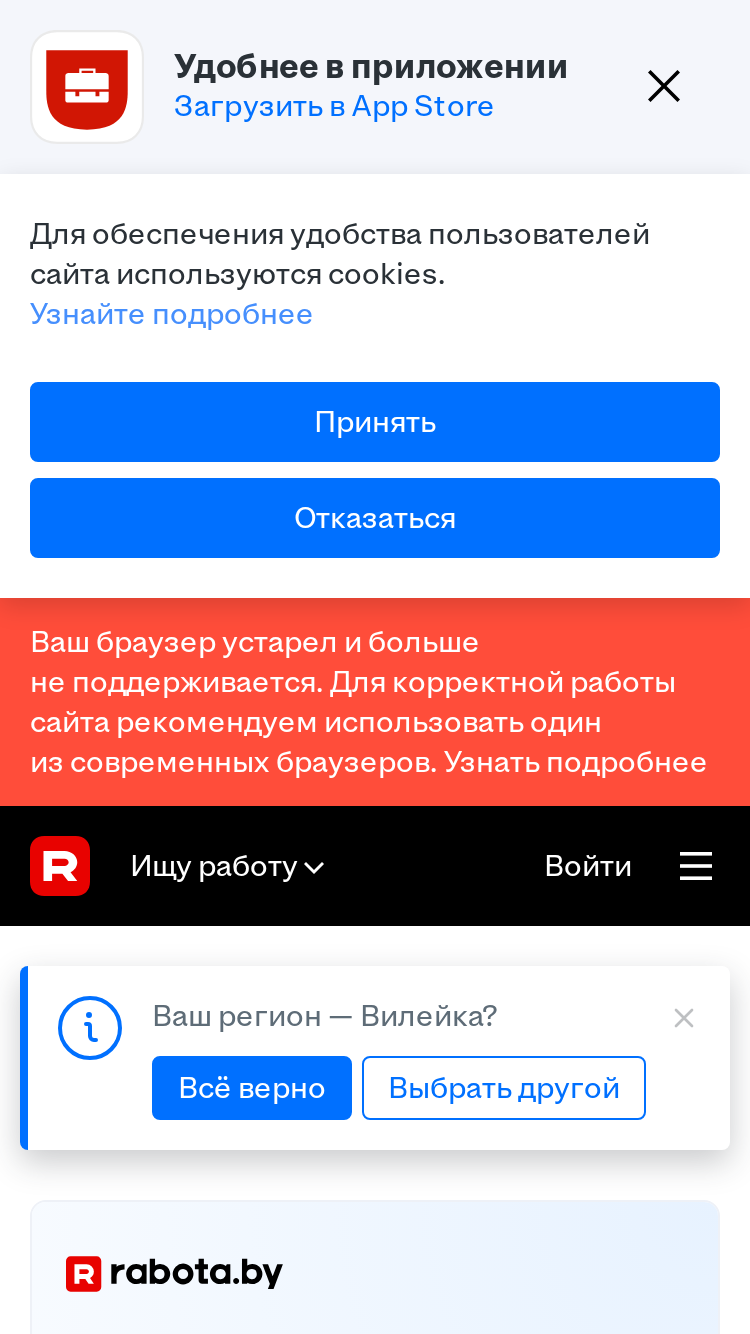Tap the red R logo in the header
750x1334 pixels.
click(60, 866)
